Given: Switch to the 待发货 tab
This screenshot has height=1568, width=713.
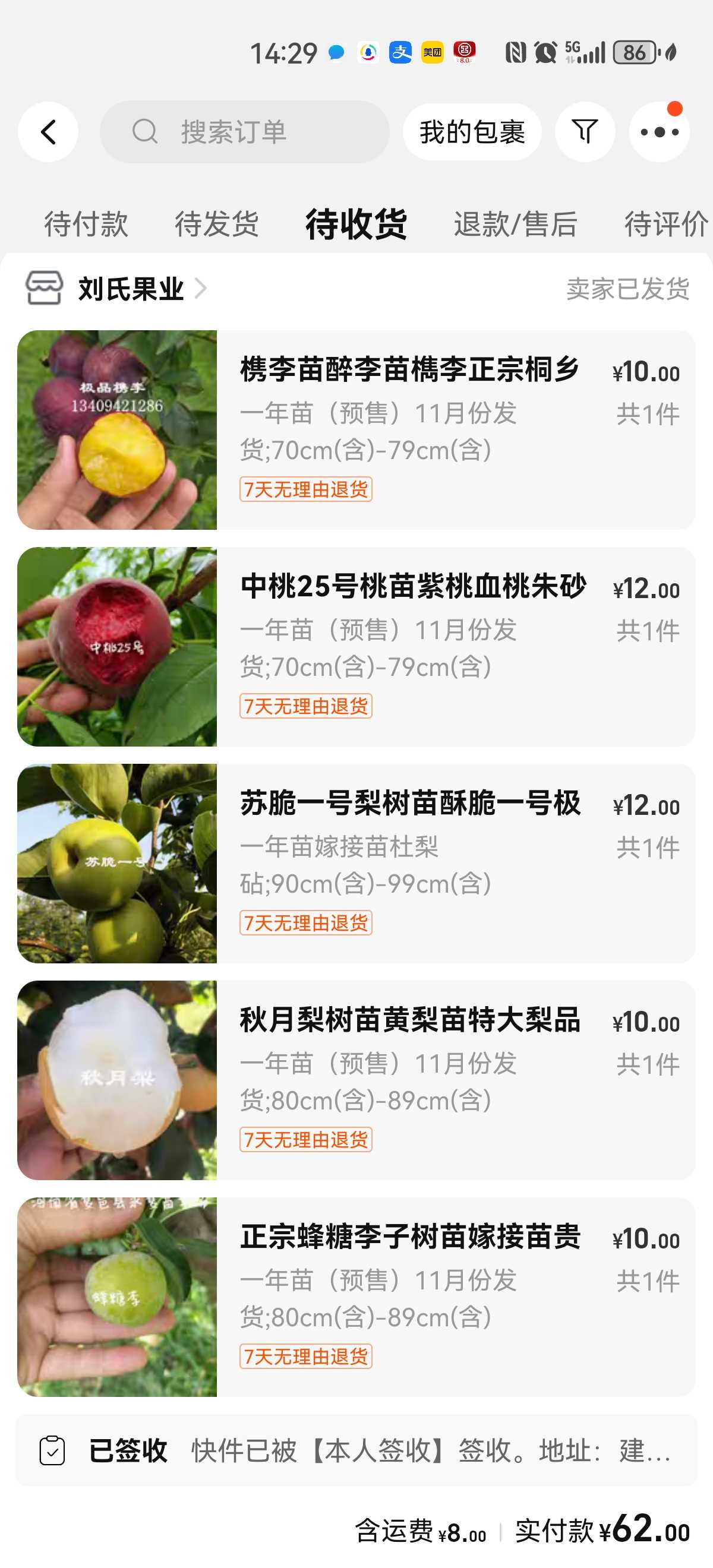Looking at the screenshot, I should pos(217,223).
